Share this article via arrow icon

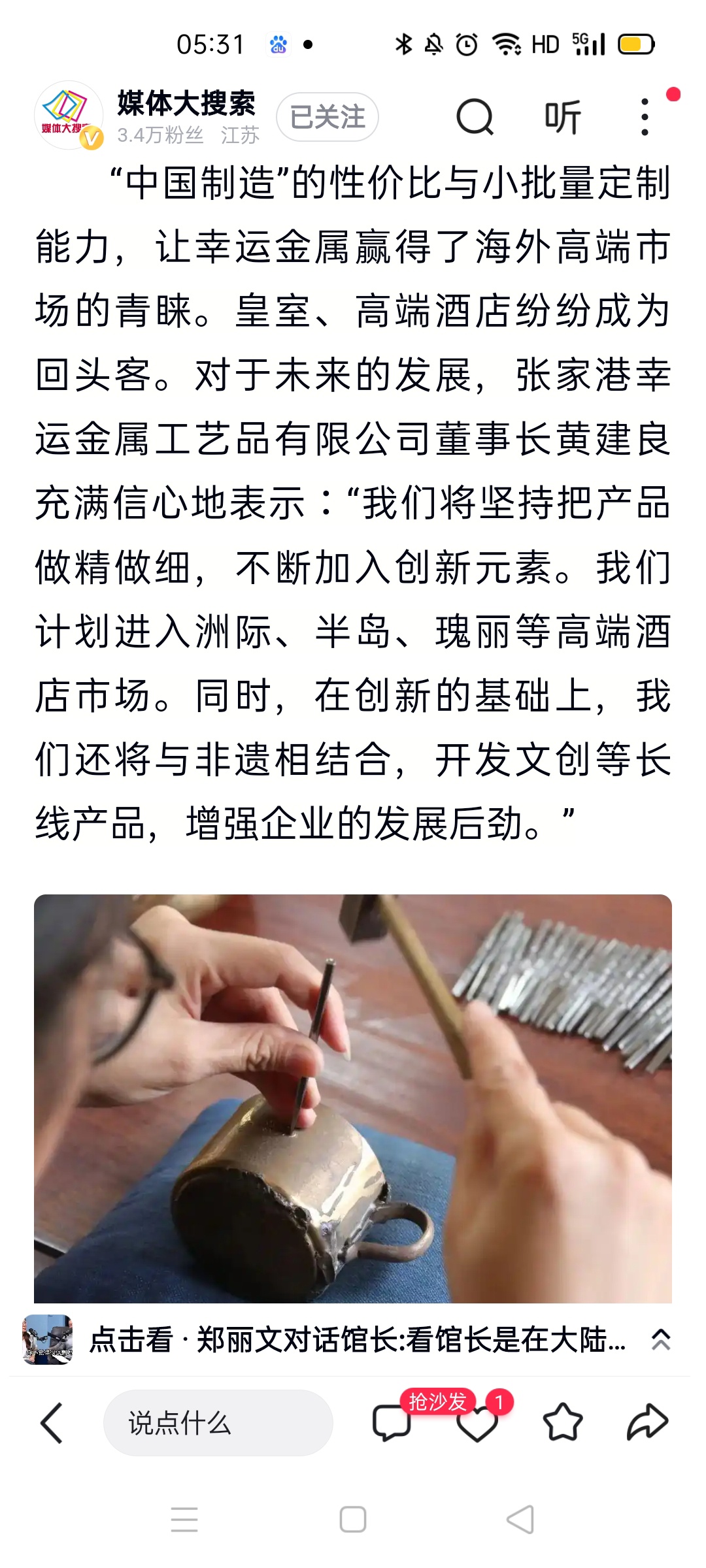pos(647,1422)
